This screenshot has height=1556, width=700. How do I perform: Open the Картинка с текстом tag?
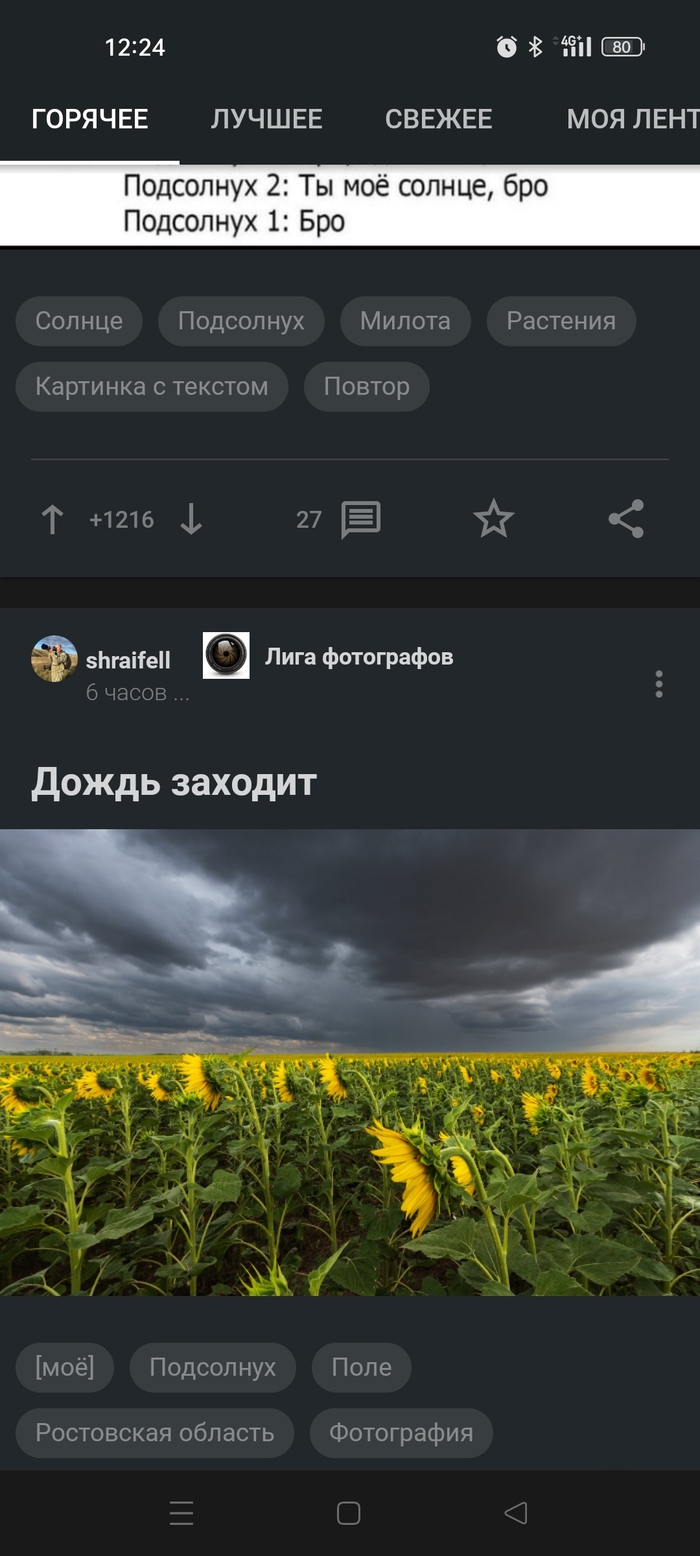click(x=152, y=387)
